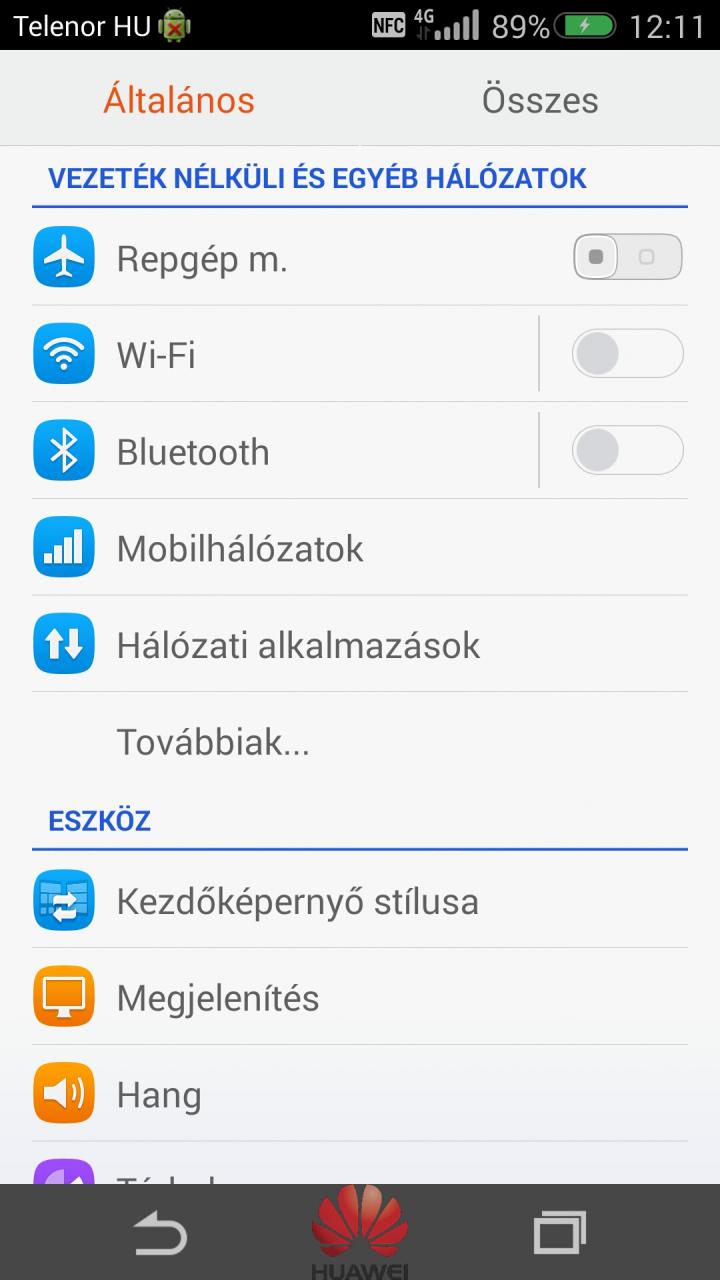Switch to the Összes tab

point(540,100)
